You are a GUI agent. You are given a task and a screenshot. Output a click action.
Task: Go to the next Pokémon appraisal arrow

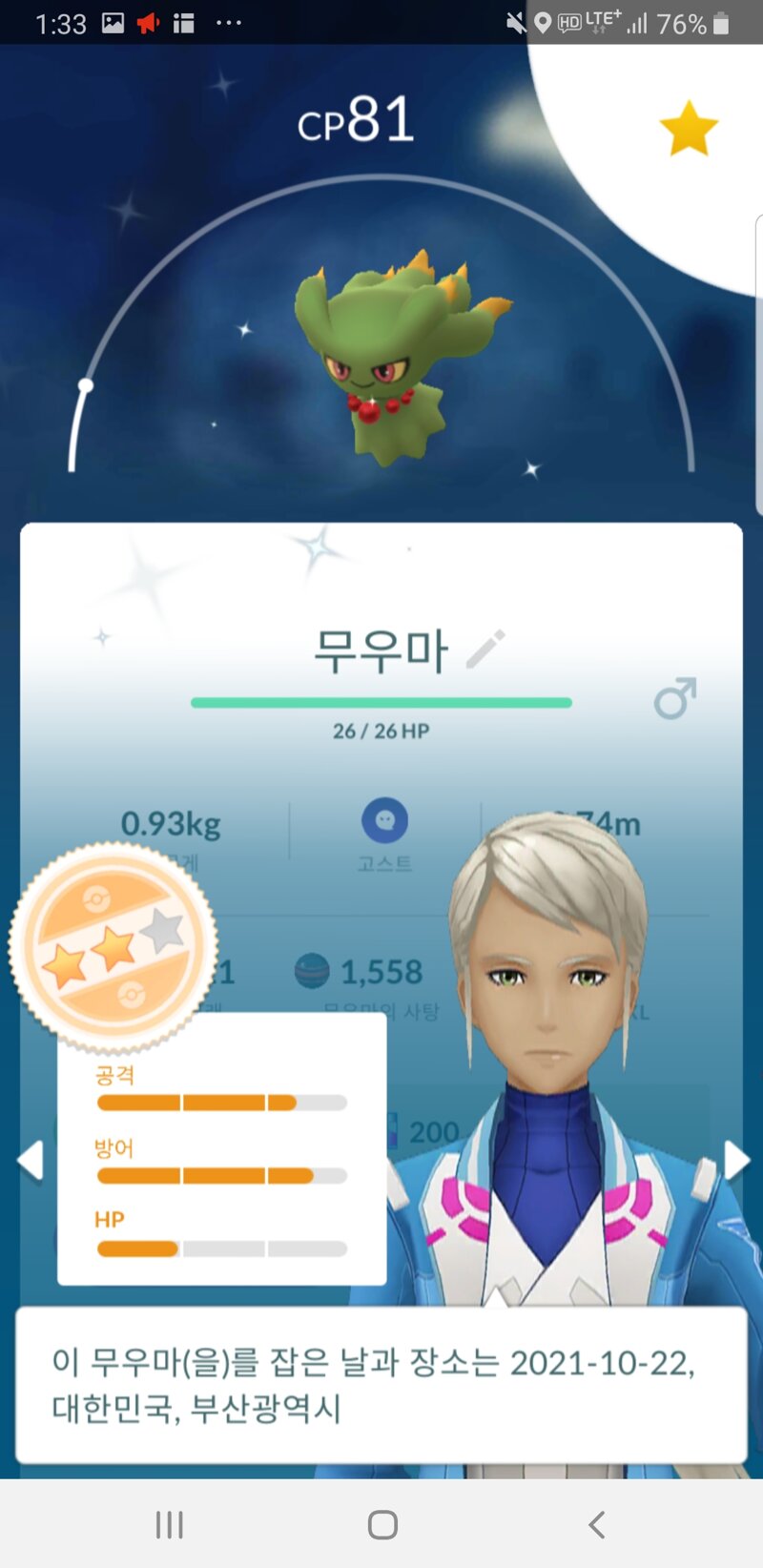[736, 1161]
